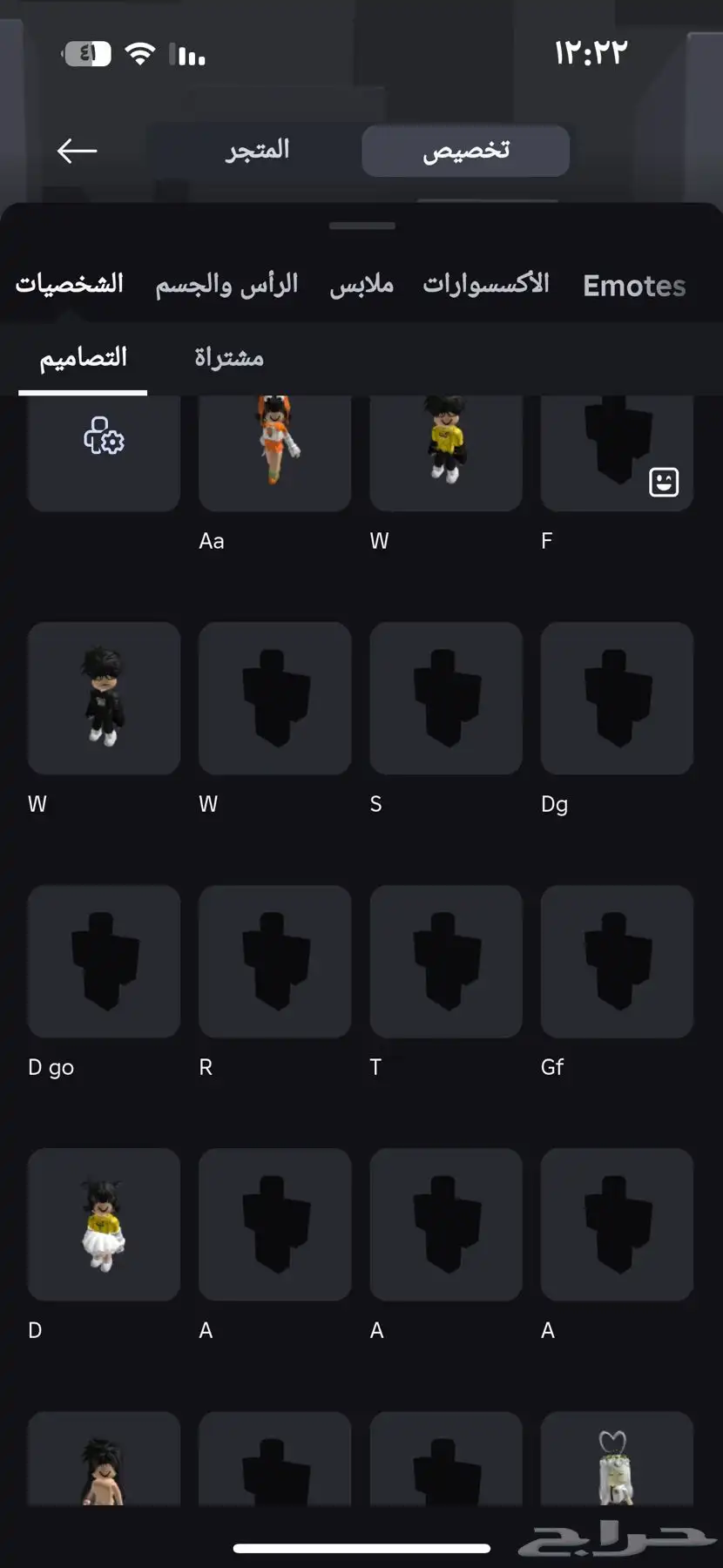Screen dimensions: 723x1568
Task: Select the الشخصيات category
Action: click(70, 284)
